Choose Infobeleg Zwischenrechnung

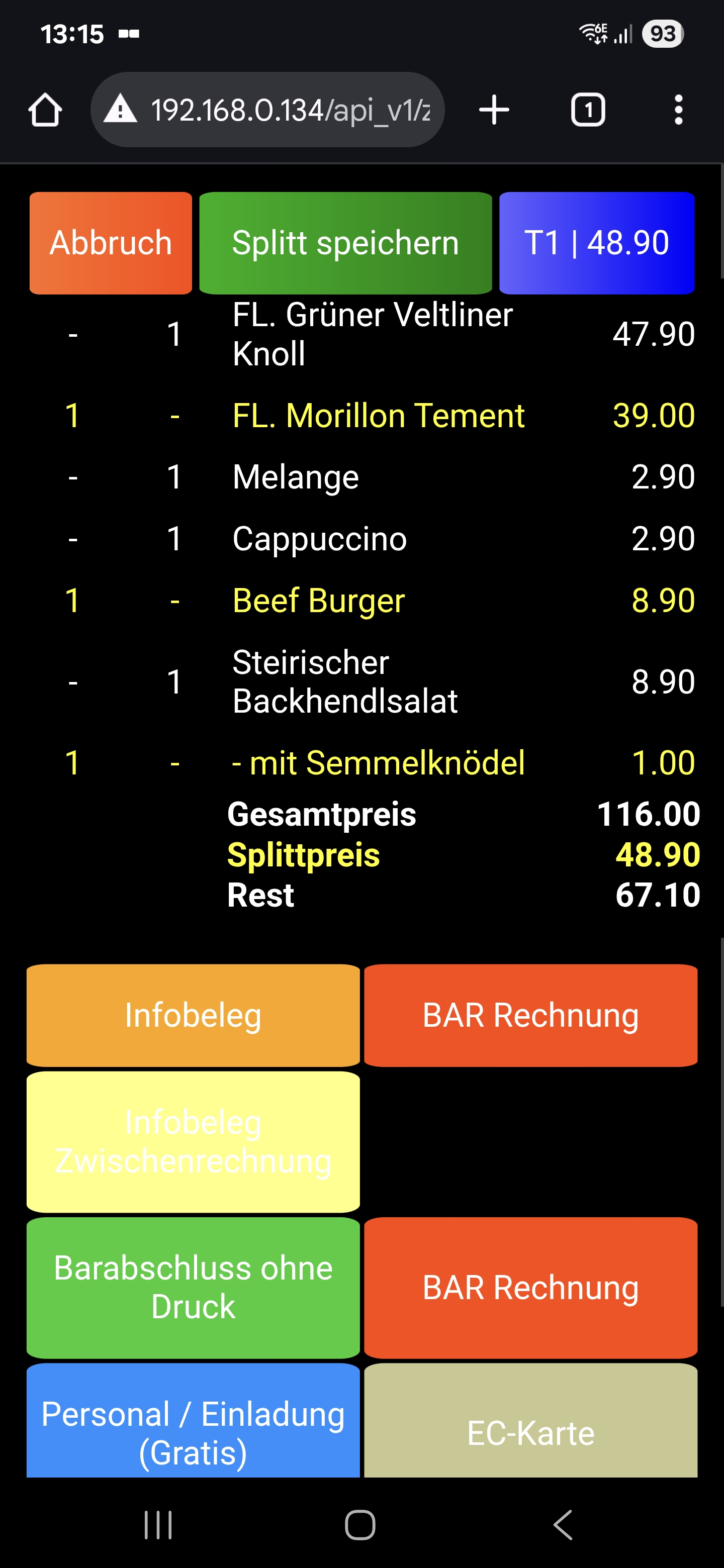pos(193,1142)
